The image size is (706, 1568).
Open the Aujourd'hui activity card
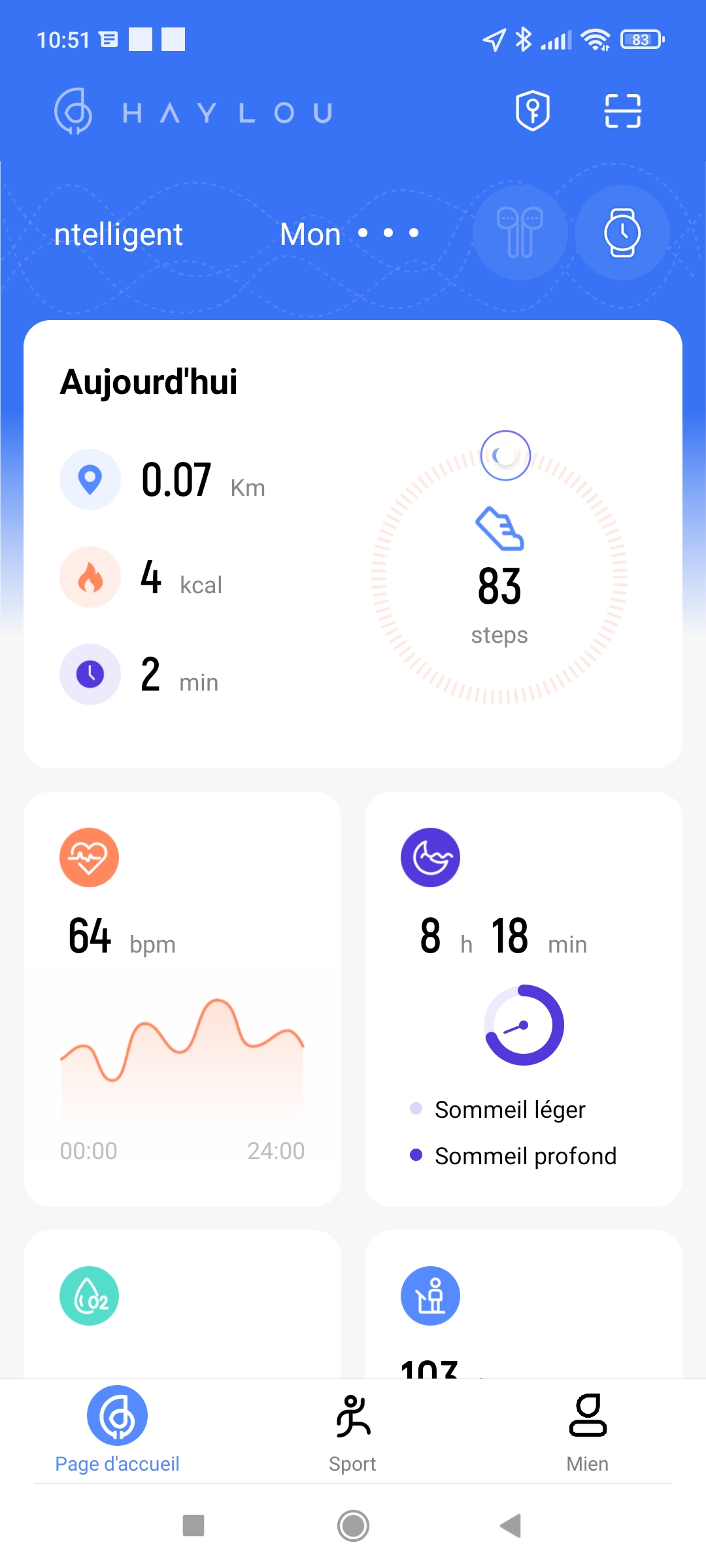(353, 544)
